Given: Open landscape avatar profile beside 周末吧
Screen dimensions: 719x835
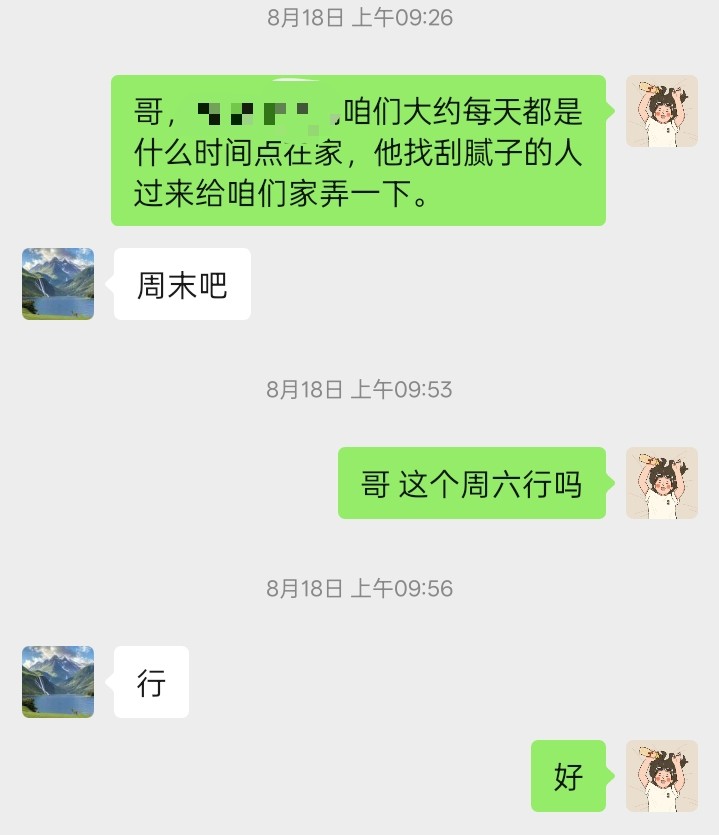Looking at the screenshot, I should [58, 284].
